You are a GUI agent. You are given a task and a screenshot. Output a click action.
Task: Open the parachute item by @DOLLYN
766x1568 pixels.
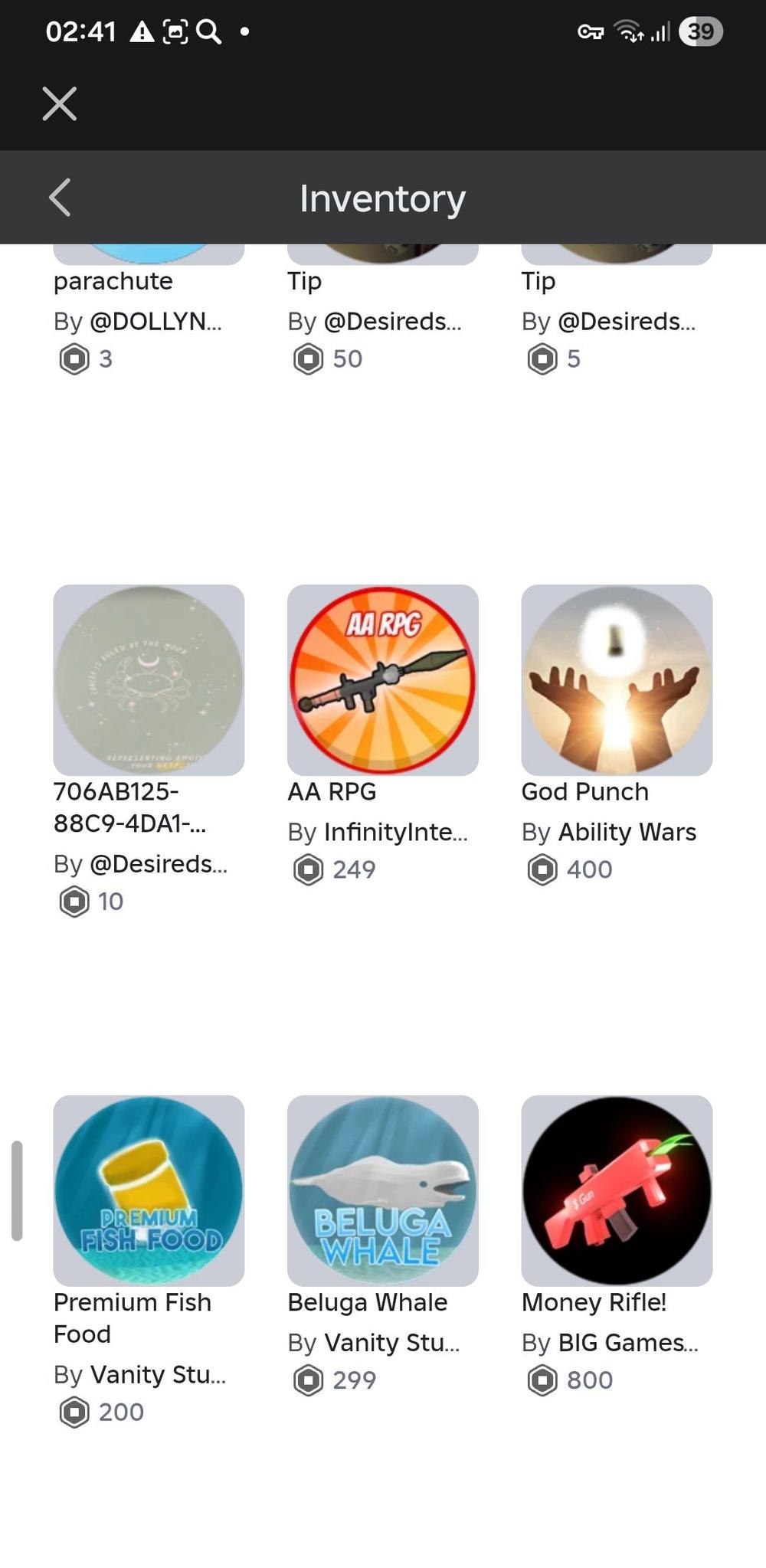[113, 281]
